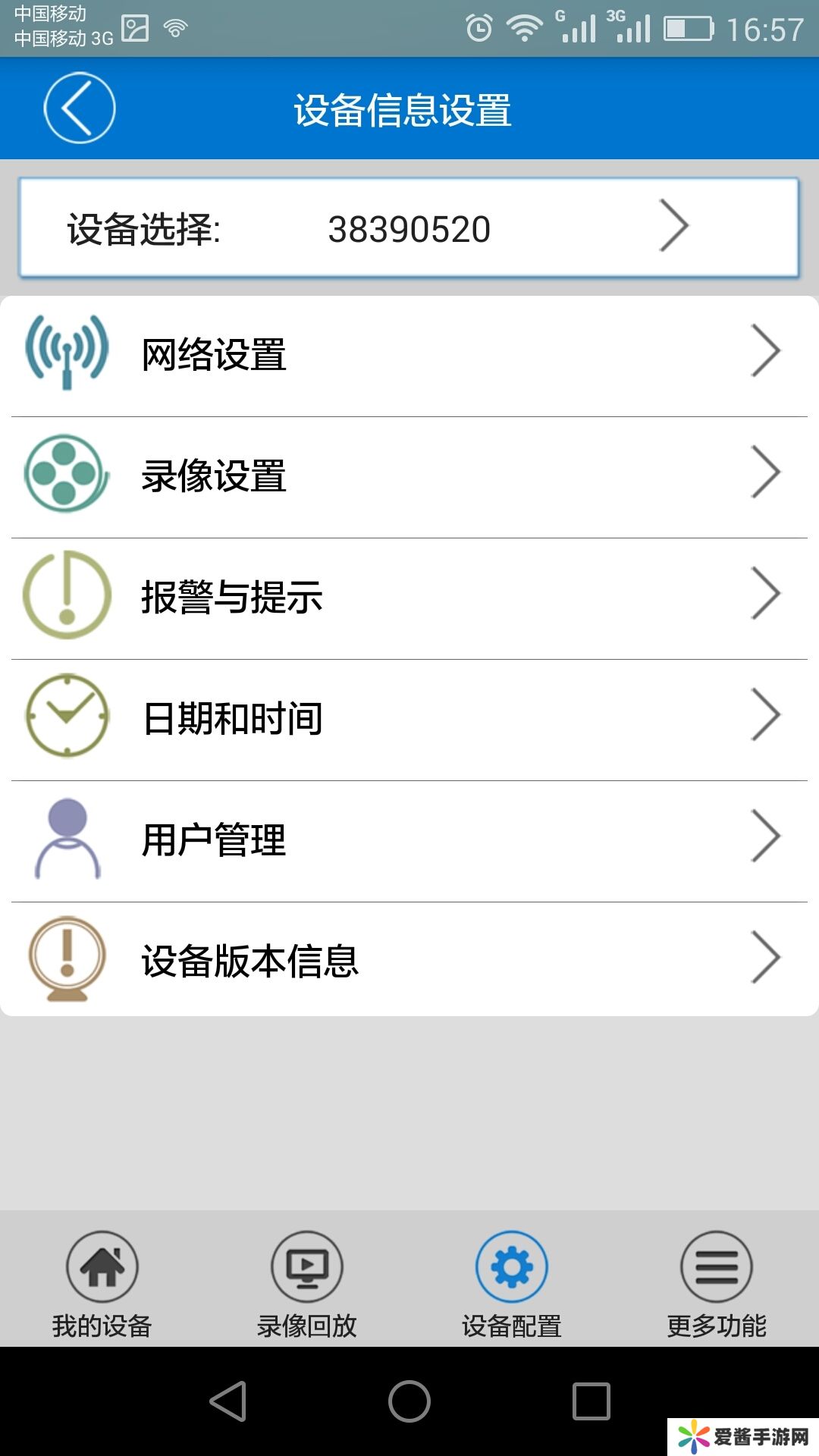Image resolution: width=819 pixels, height=1456 pixels.
Task: Open the system recent apps view
Action: click(x=591, y=1401)
